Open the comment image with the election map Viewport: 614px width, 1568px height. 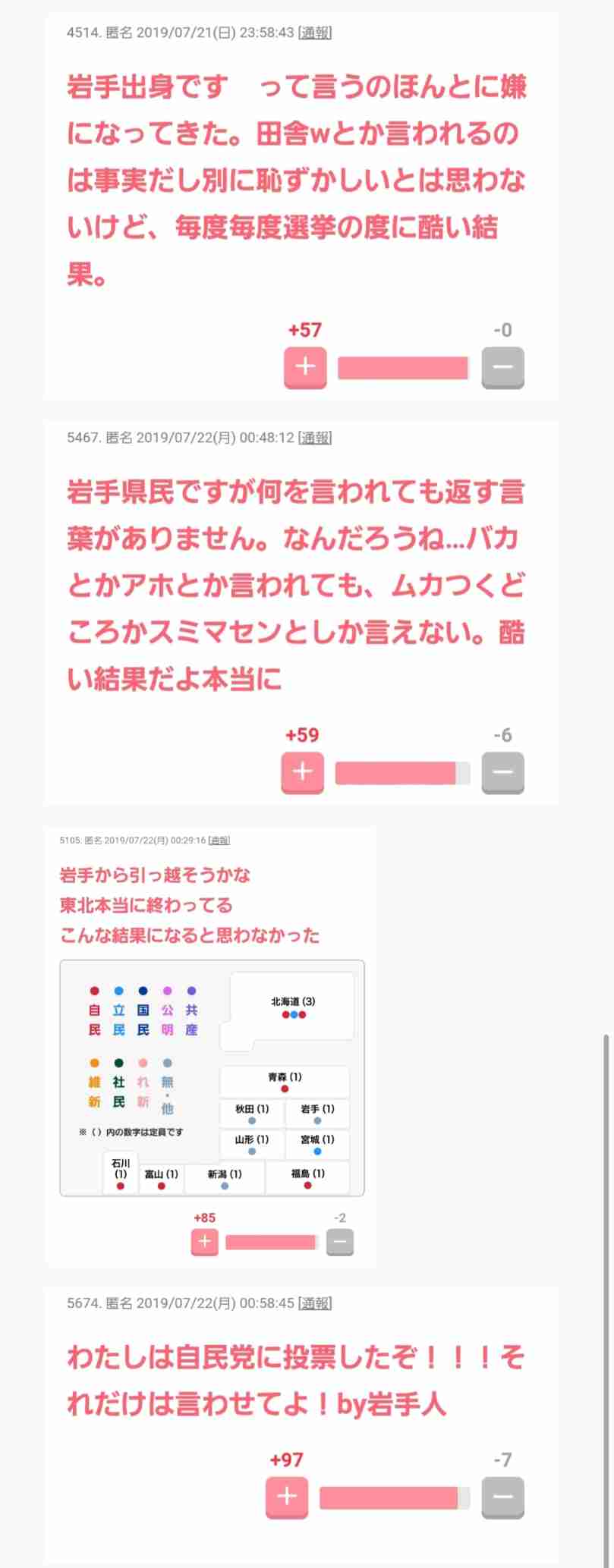point(211,1047)
